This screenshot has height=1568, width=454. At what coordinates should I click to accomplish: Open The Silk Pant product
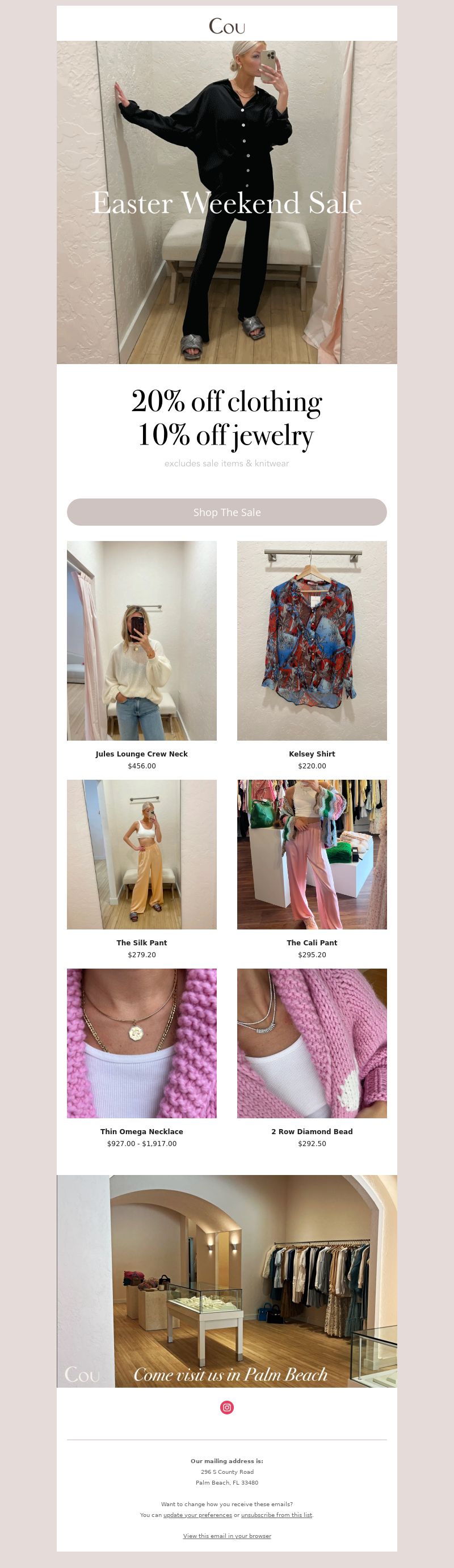pos(141,854)
